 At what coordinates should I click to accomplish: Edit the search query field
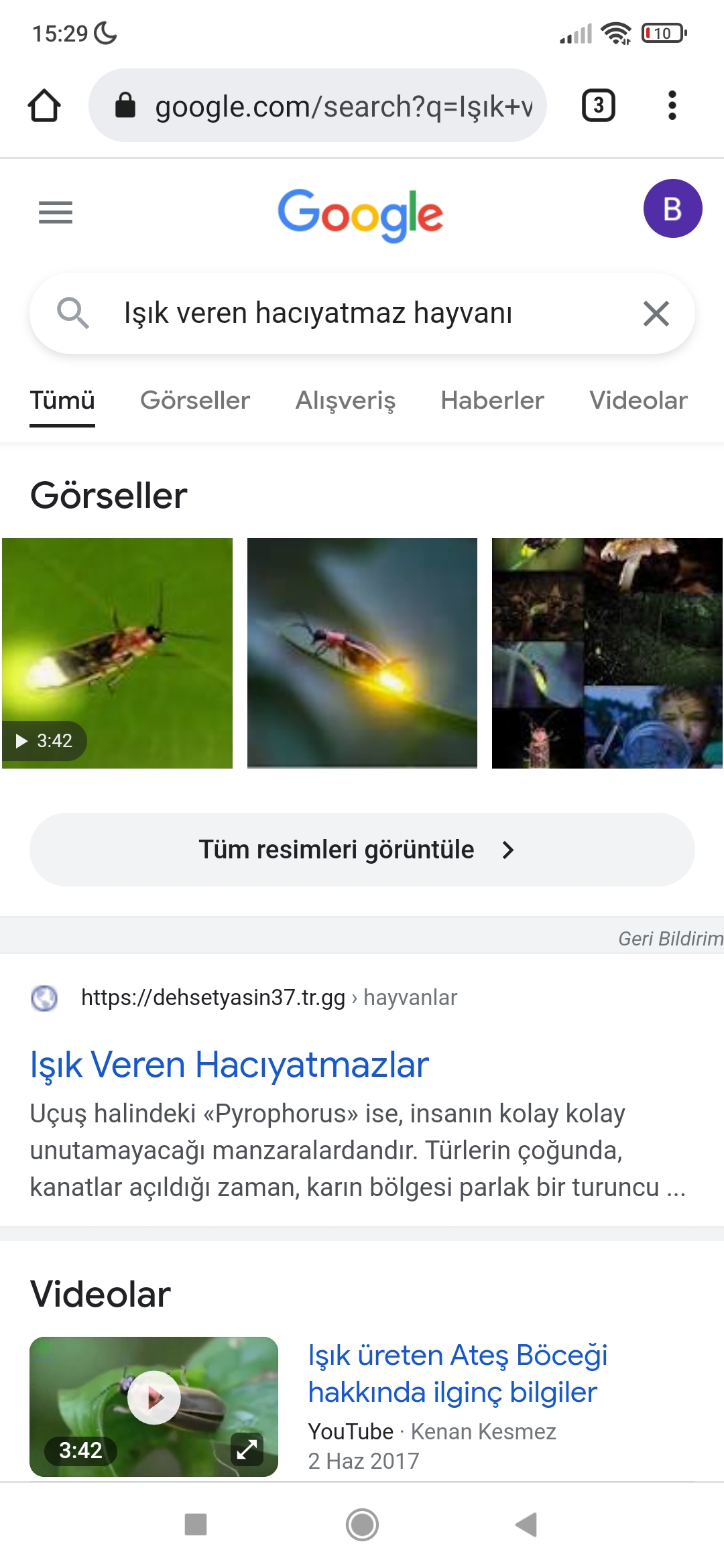(x=349, y=313)
